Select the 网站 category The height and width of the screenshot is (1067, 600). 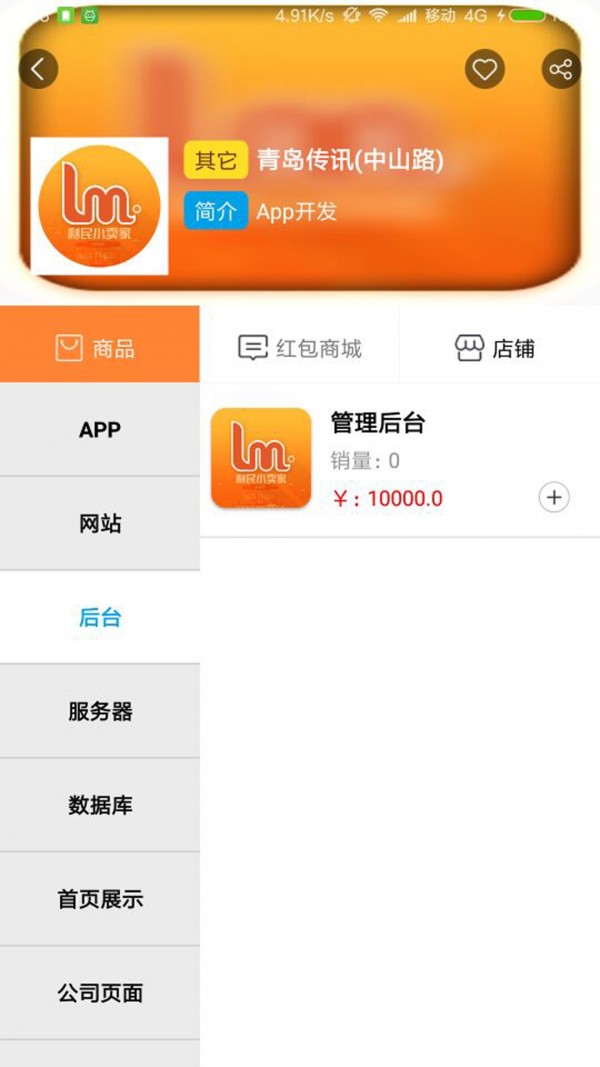(x=99, y=524)
